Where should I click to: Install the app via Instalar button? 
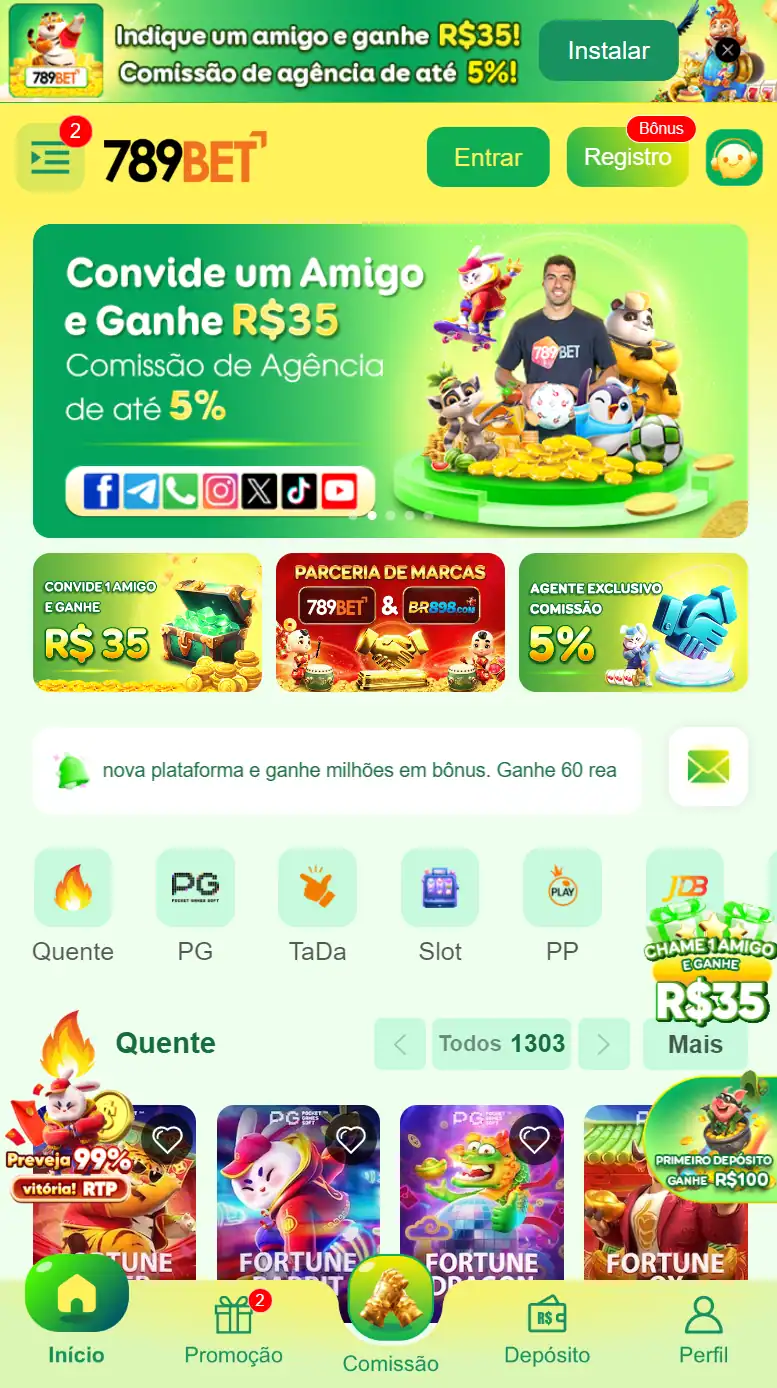(x=608, y=51)
